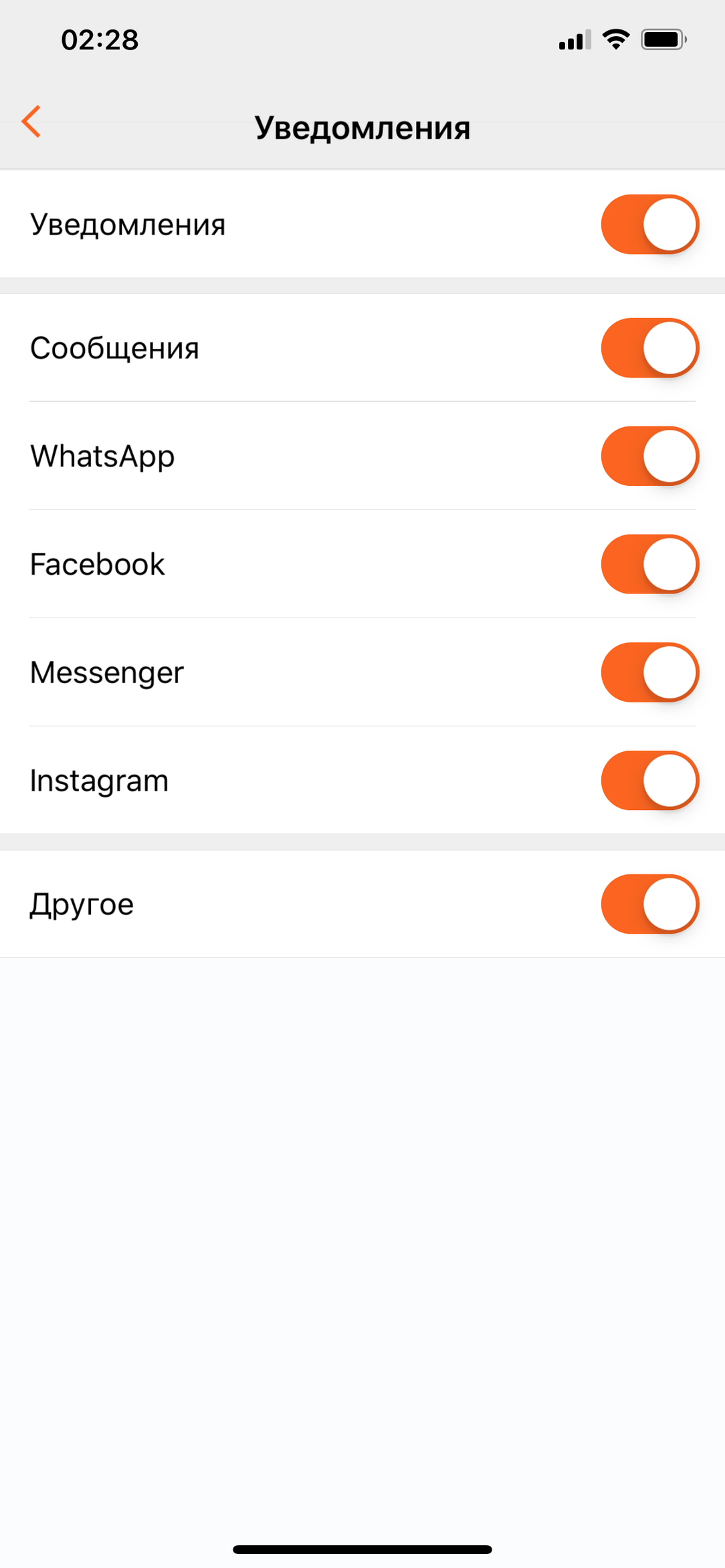
Task: Disable the Messenger notification switch
Action: [x=650, y=672]
